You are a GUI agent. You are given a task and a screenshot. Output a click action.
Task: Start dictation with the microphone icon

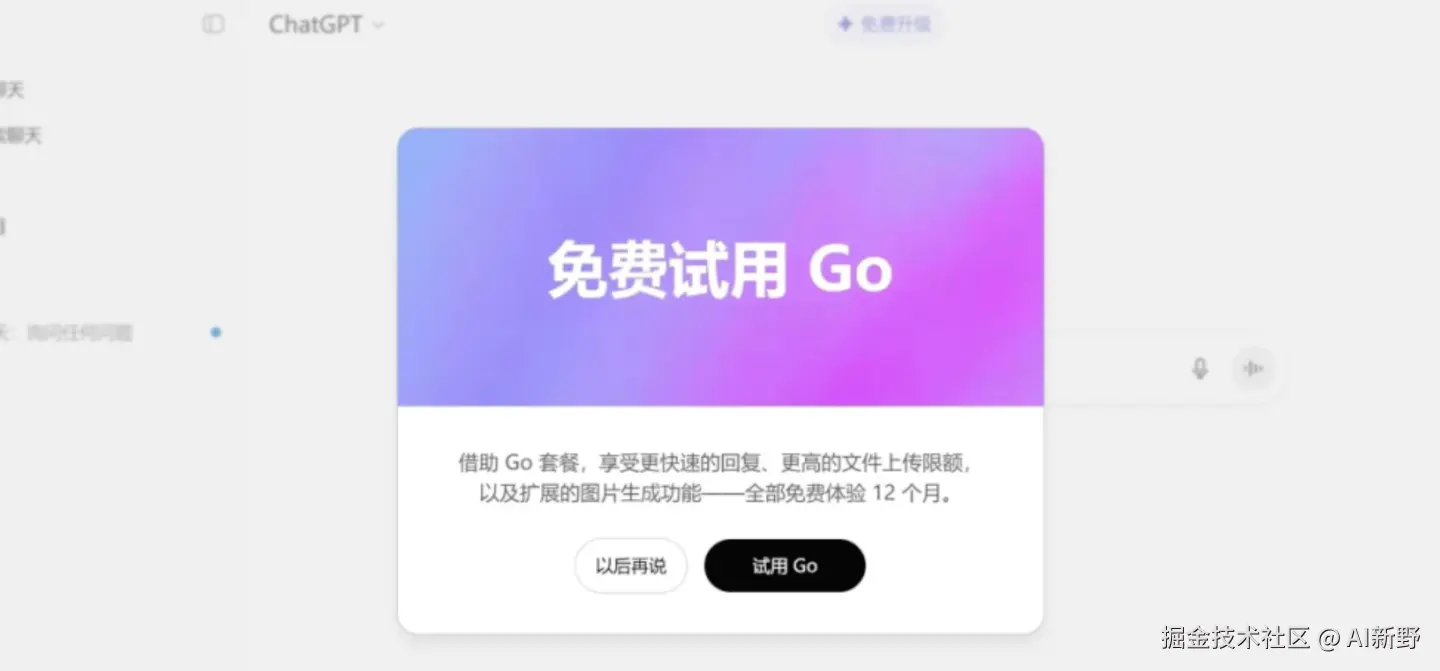click(1200, 369)
